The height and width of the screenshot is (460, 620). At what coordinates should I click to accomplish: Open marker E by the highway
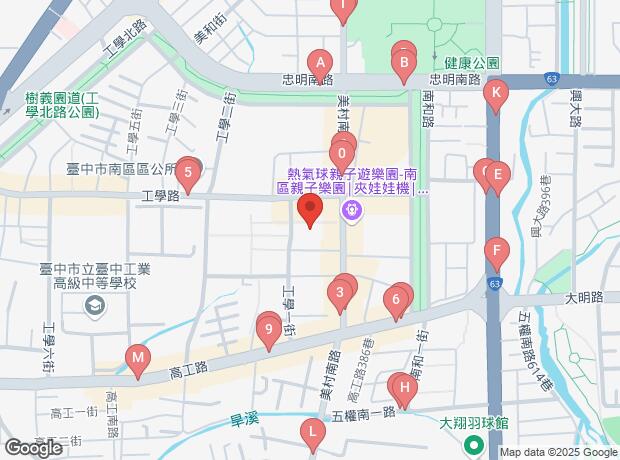pyautogui.click(x=496, y=175)
